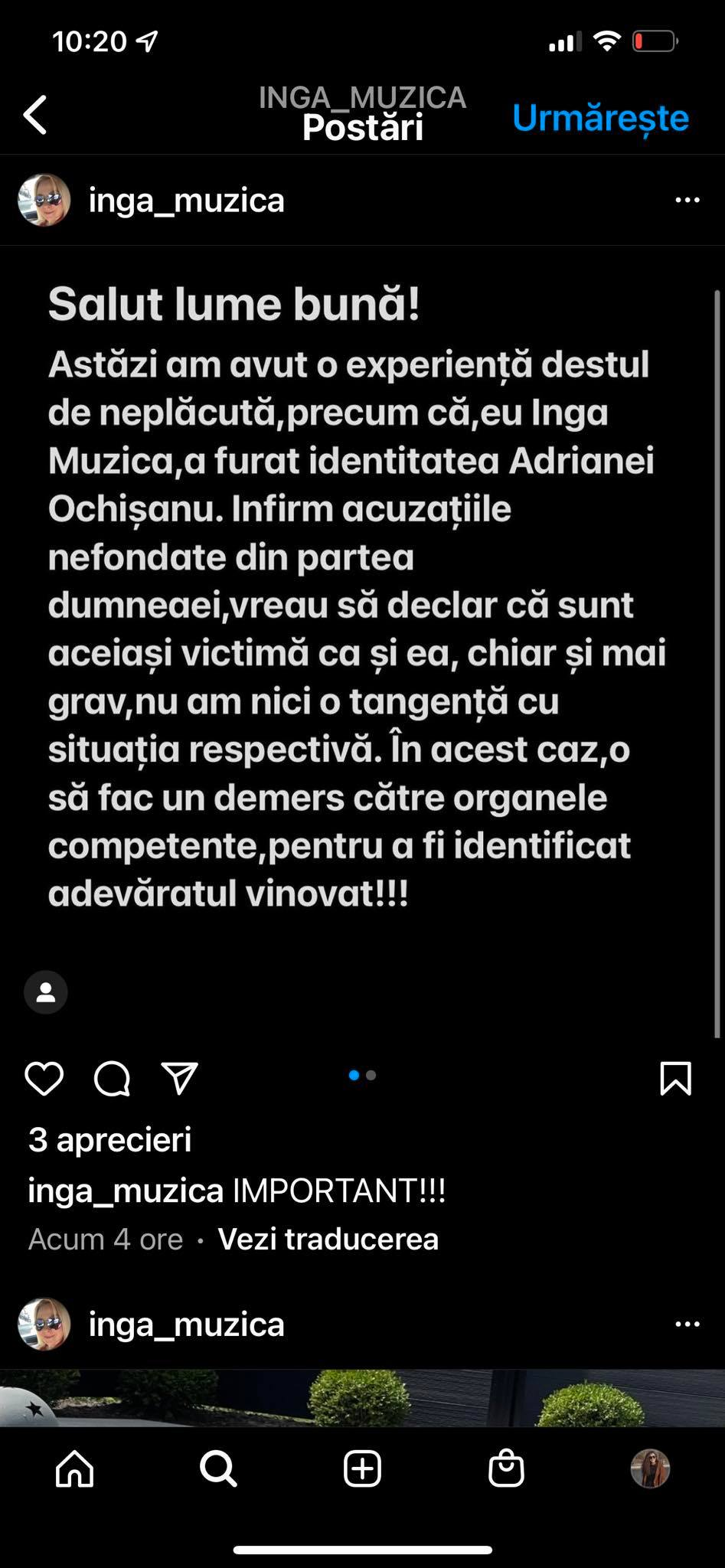Viewport: 725px width, 1568px height.
Task: Go to the Home feed tab
Action: pos(75,1468)
